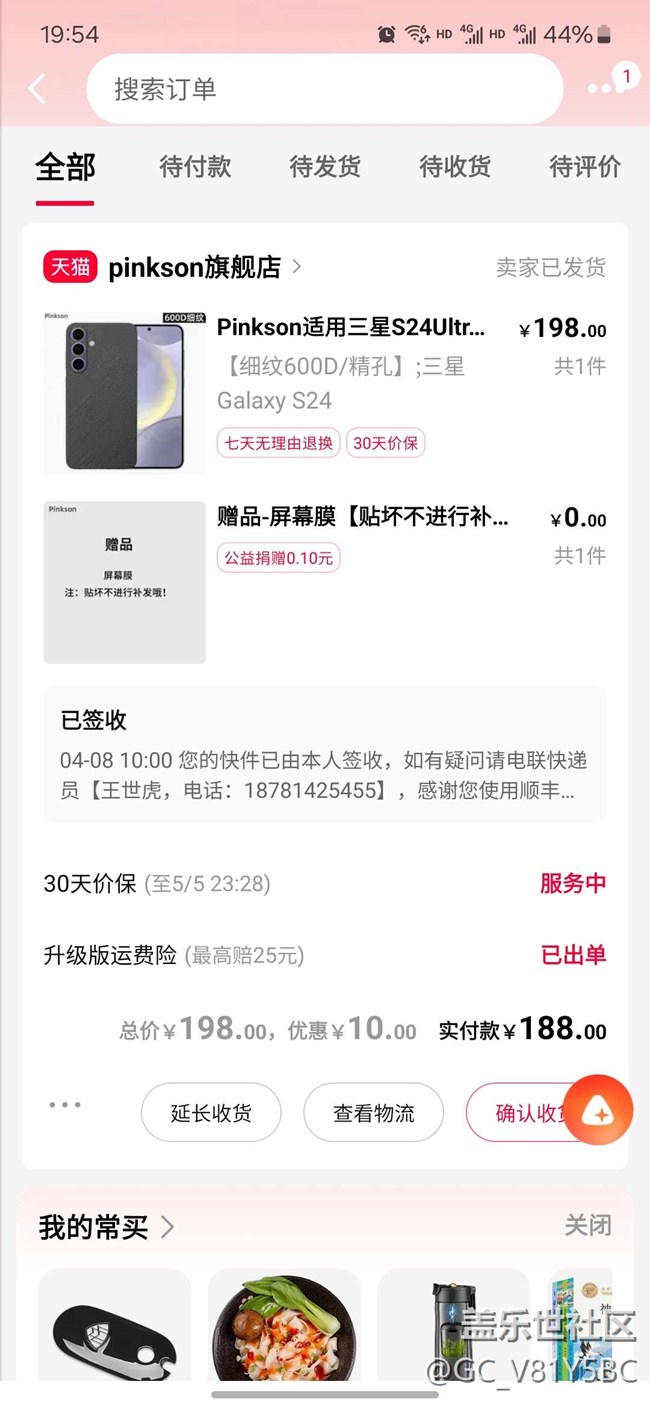The width and height of the screenshot is (650, 1408).
Task: Tap the 搜索订单 search box
Action: (324, 89)
